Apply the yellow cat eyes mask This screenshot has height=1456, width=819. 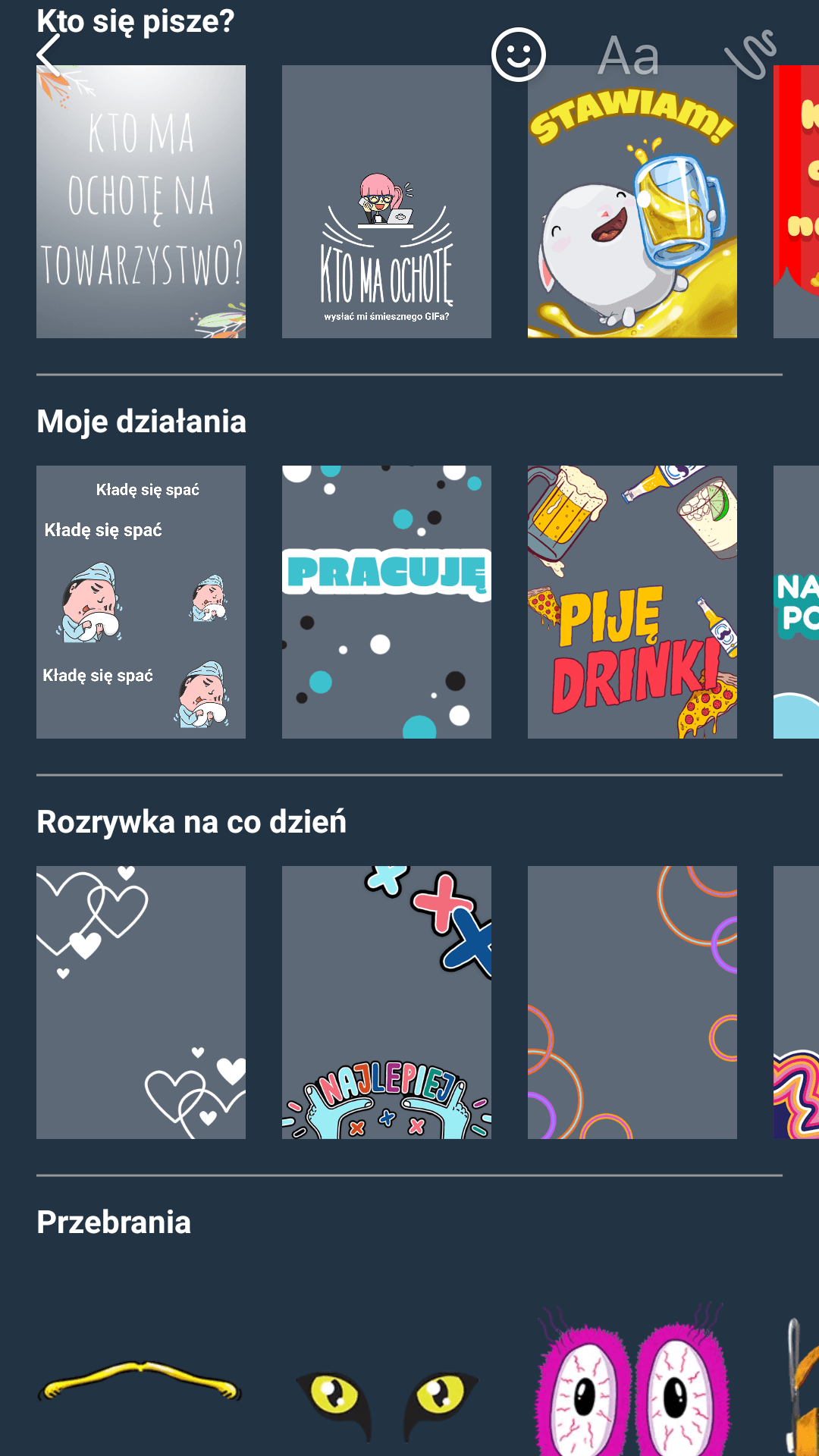[387, 1395]
